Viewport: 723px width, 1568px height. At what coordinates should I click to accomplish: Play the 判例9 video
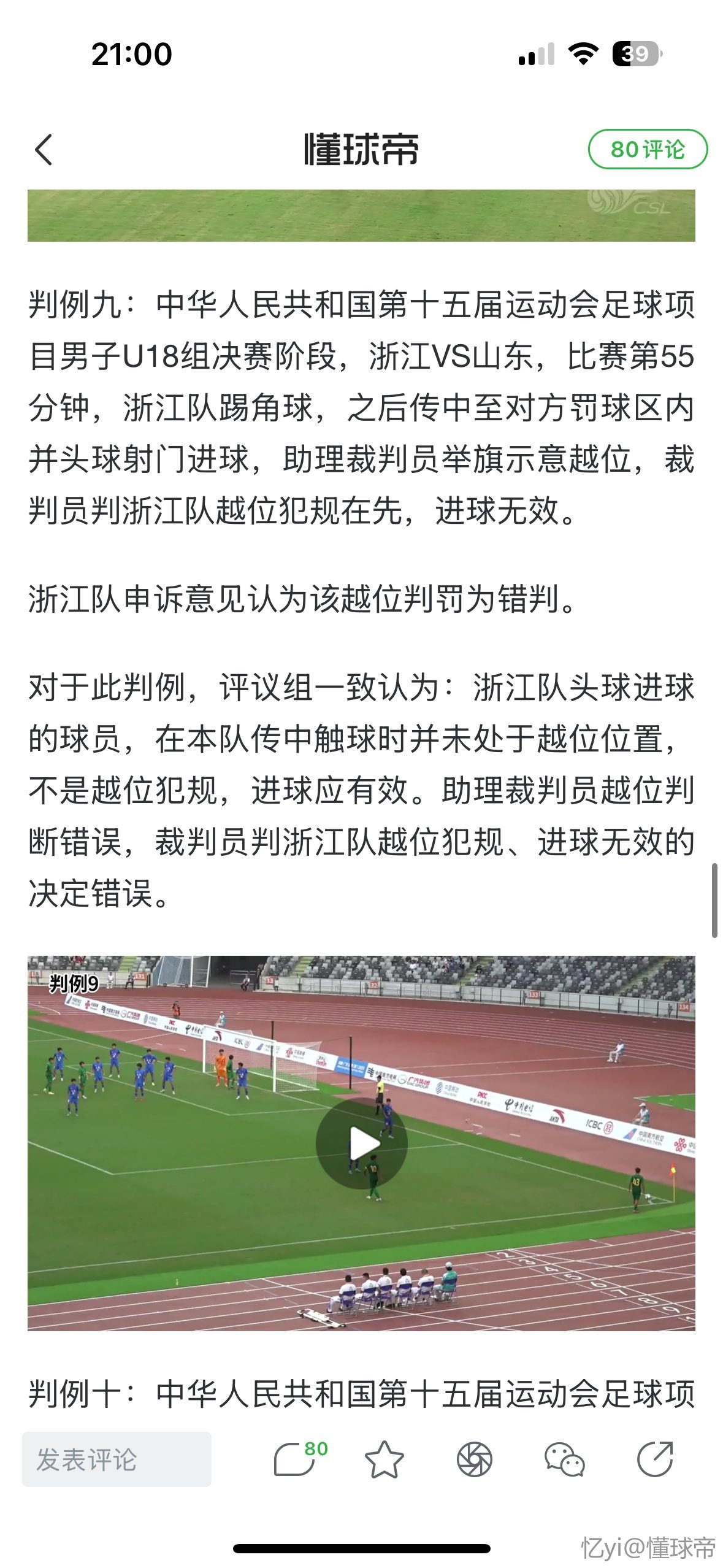[x=361, y=1143]
